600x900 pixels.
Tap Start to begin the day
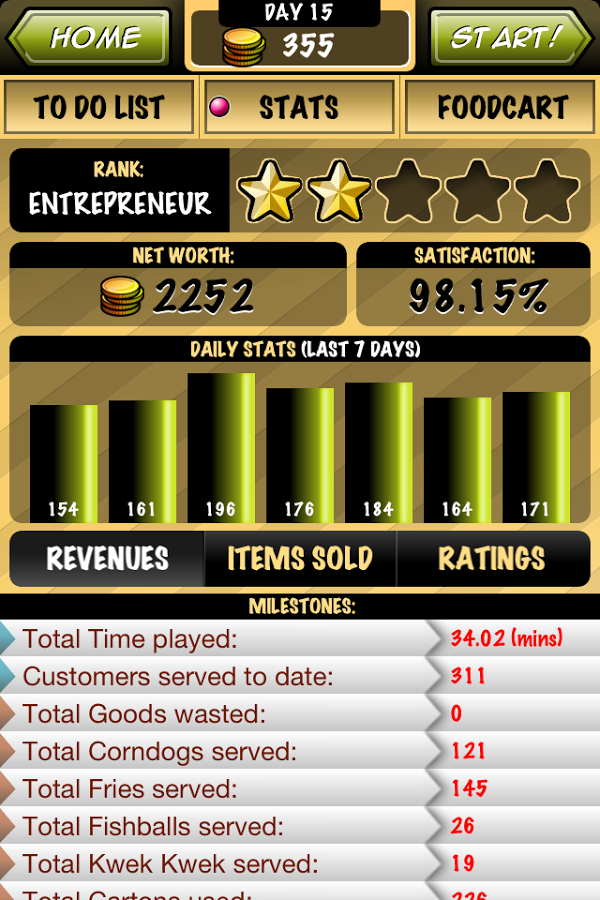pos(510,38)
